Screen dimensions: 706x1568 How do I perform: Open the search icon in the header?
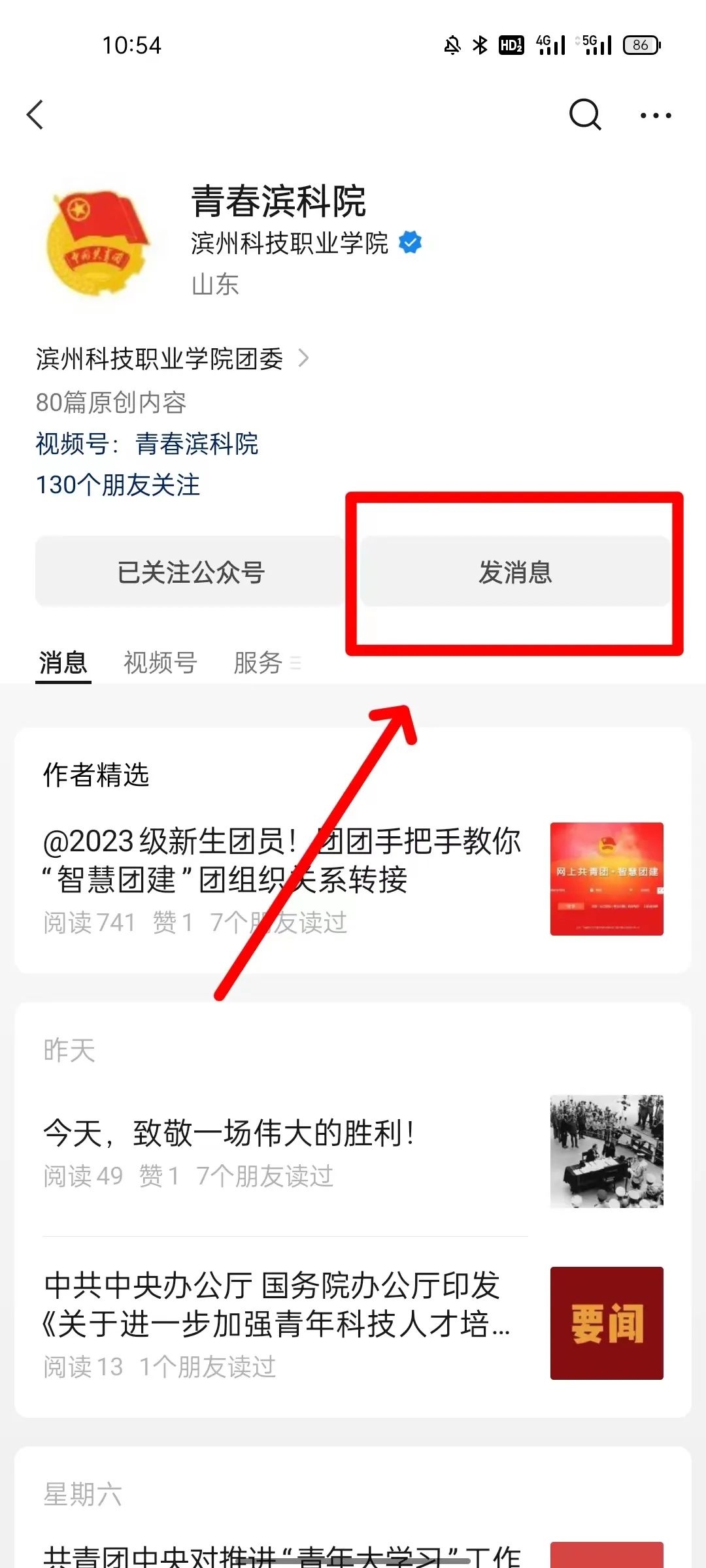[x=584, y=115]
